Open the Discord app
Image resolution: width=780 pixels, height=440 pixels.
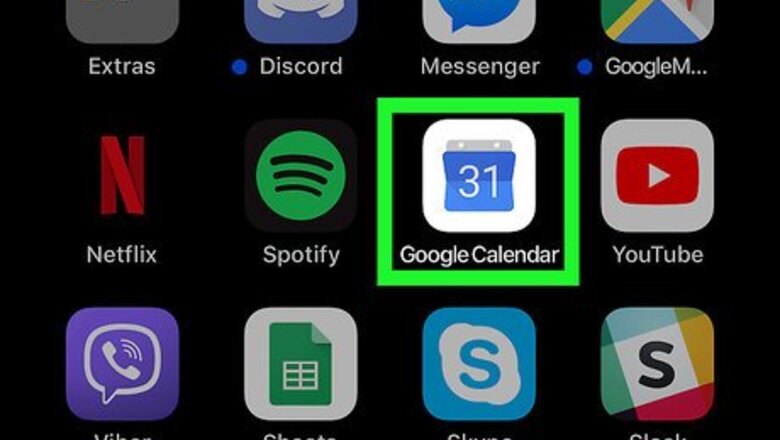click(300, 20)
